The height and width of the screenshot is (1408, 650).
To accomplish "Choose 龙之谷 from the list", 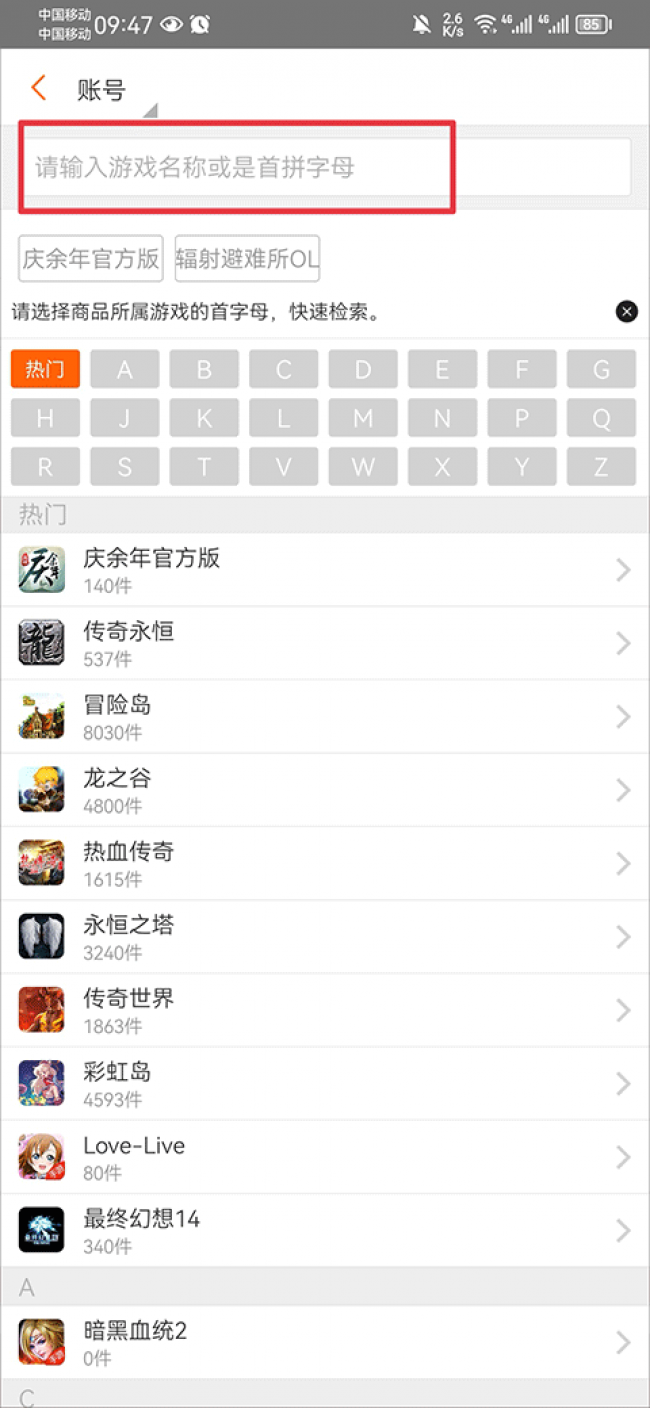I will coord(325,790).
